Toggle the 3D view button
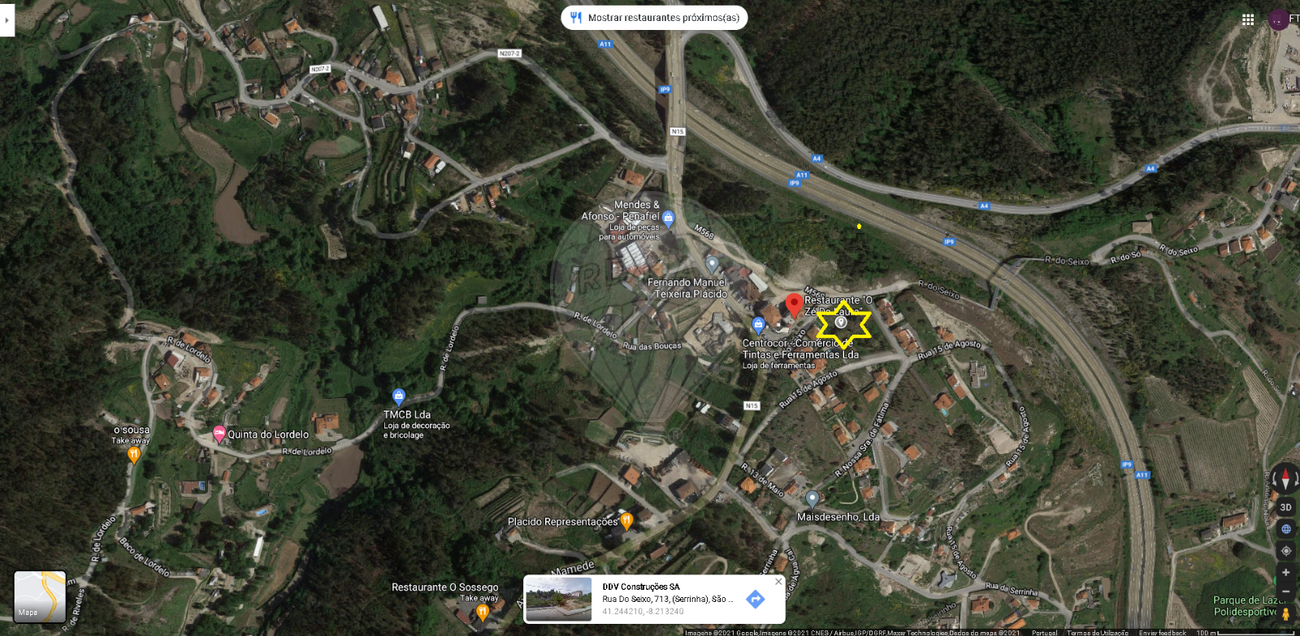The width and height of the screenshot is (1300, 636). pyautogui.click(x=1286, y=508)
